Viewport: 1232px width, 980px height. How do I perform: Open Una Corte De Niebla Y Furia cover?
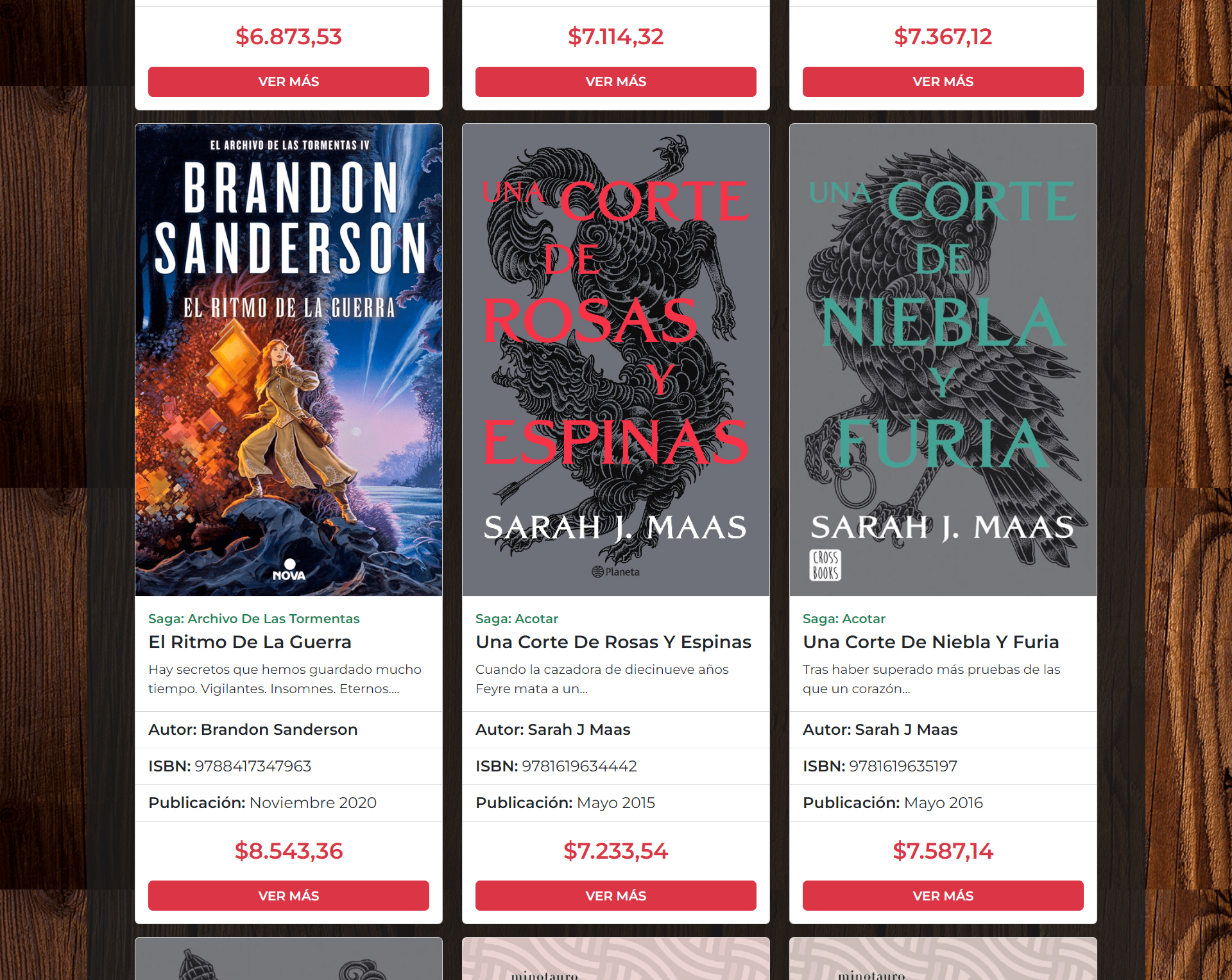(943, 359)
